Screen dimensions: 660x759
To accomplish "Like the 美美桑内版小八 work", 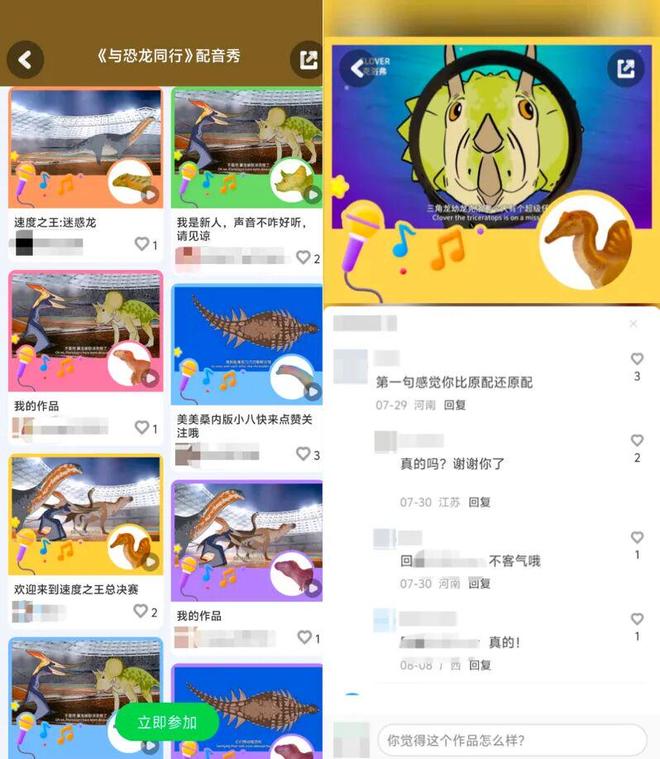I will point(303,454).
